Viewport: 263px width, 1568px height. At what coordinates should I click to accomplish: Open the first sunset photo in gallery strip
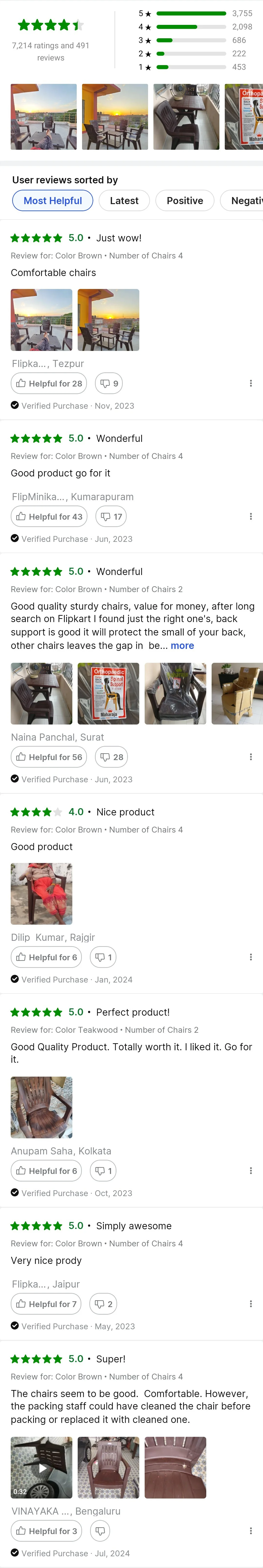(x=44, y=117)
